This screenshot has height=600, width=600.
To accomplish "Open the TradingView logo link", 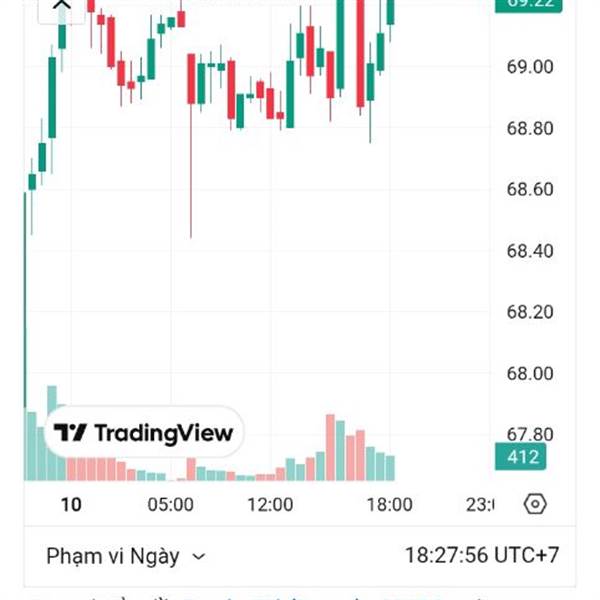I will [143, 432].
